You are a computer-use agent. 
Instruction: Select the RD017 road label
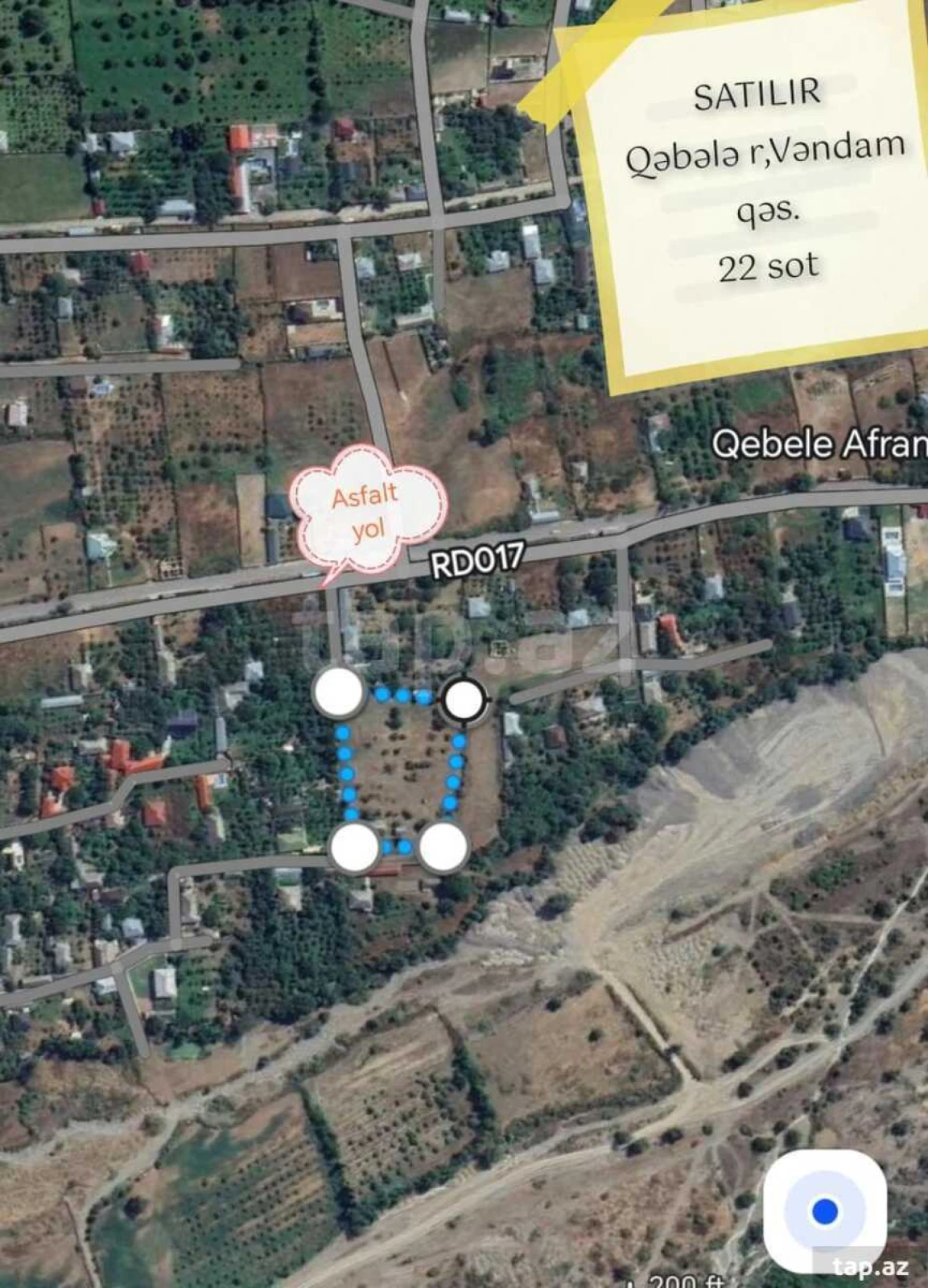(x=476, y=558)
